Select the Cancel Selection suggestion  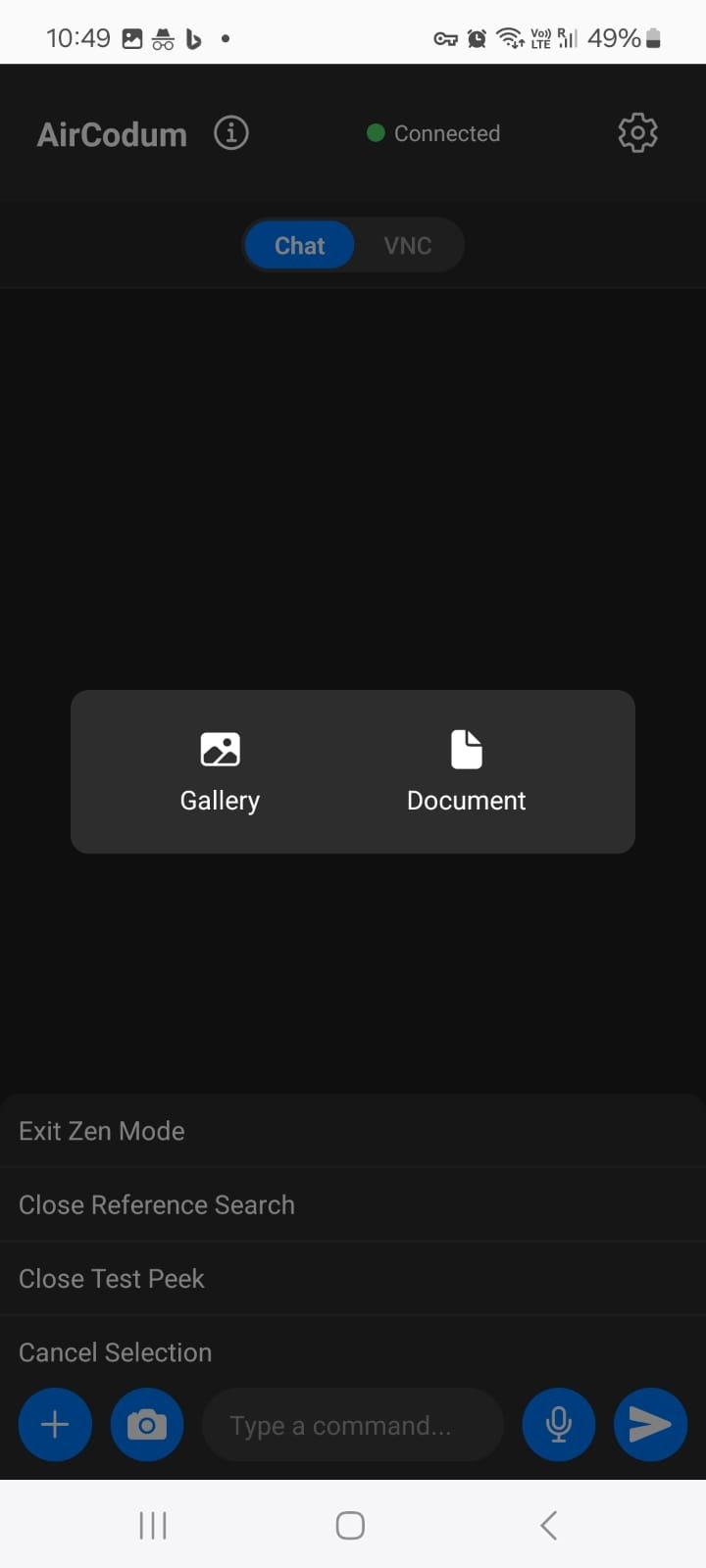pyautogui.click(x=116, y=1352)
